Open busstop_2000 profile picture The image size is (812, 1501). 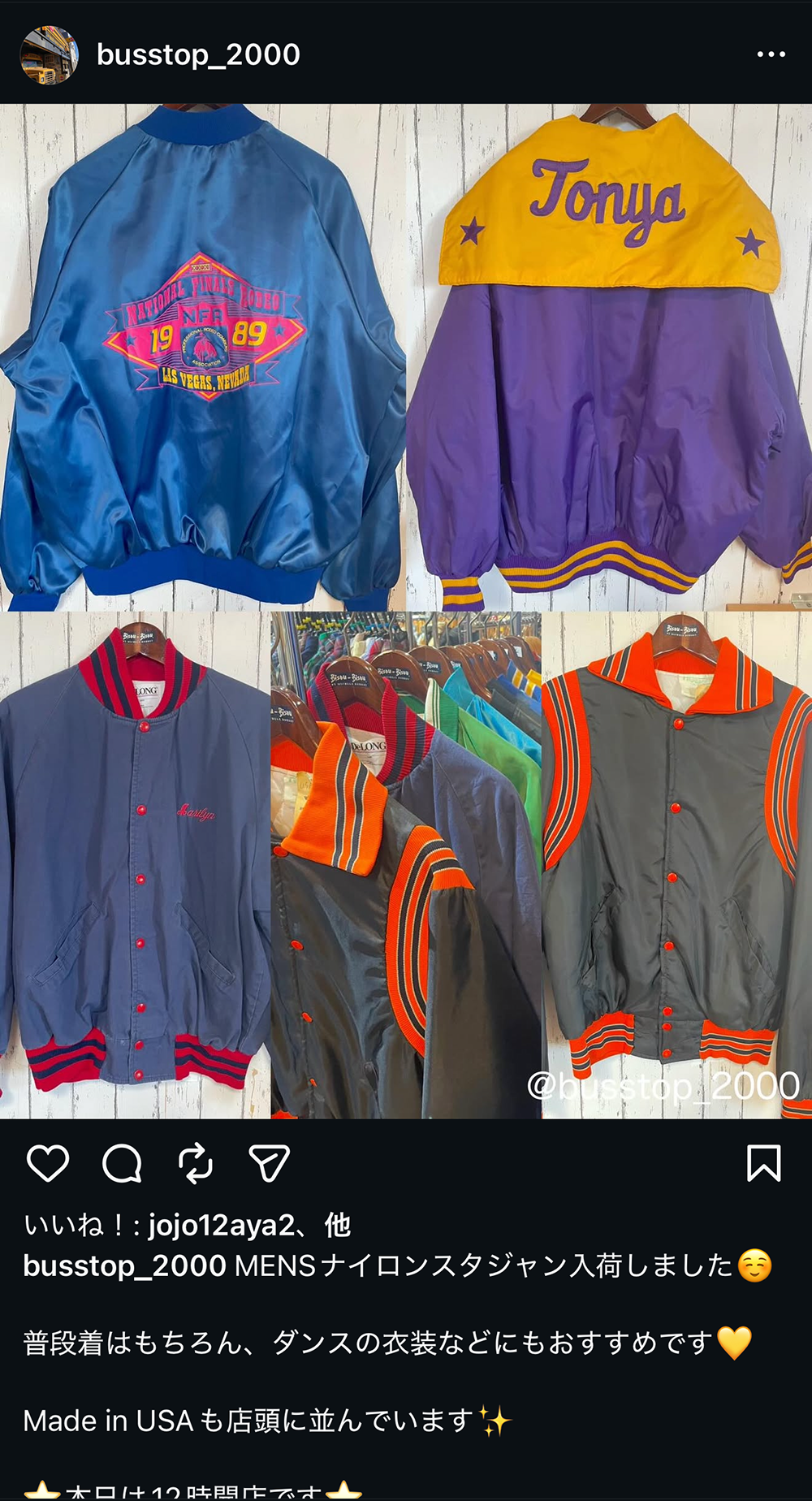pyautogui.click(x=50, y=54)
